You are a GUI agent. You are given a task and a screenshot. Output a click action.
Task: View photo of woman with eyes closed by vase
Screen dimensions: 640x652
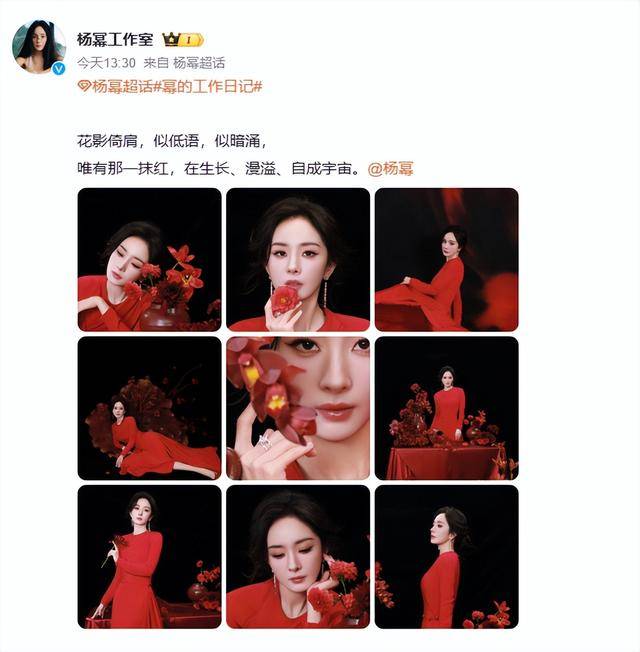point(149,260)
